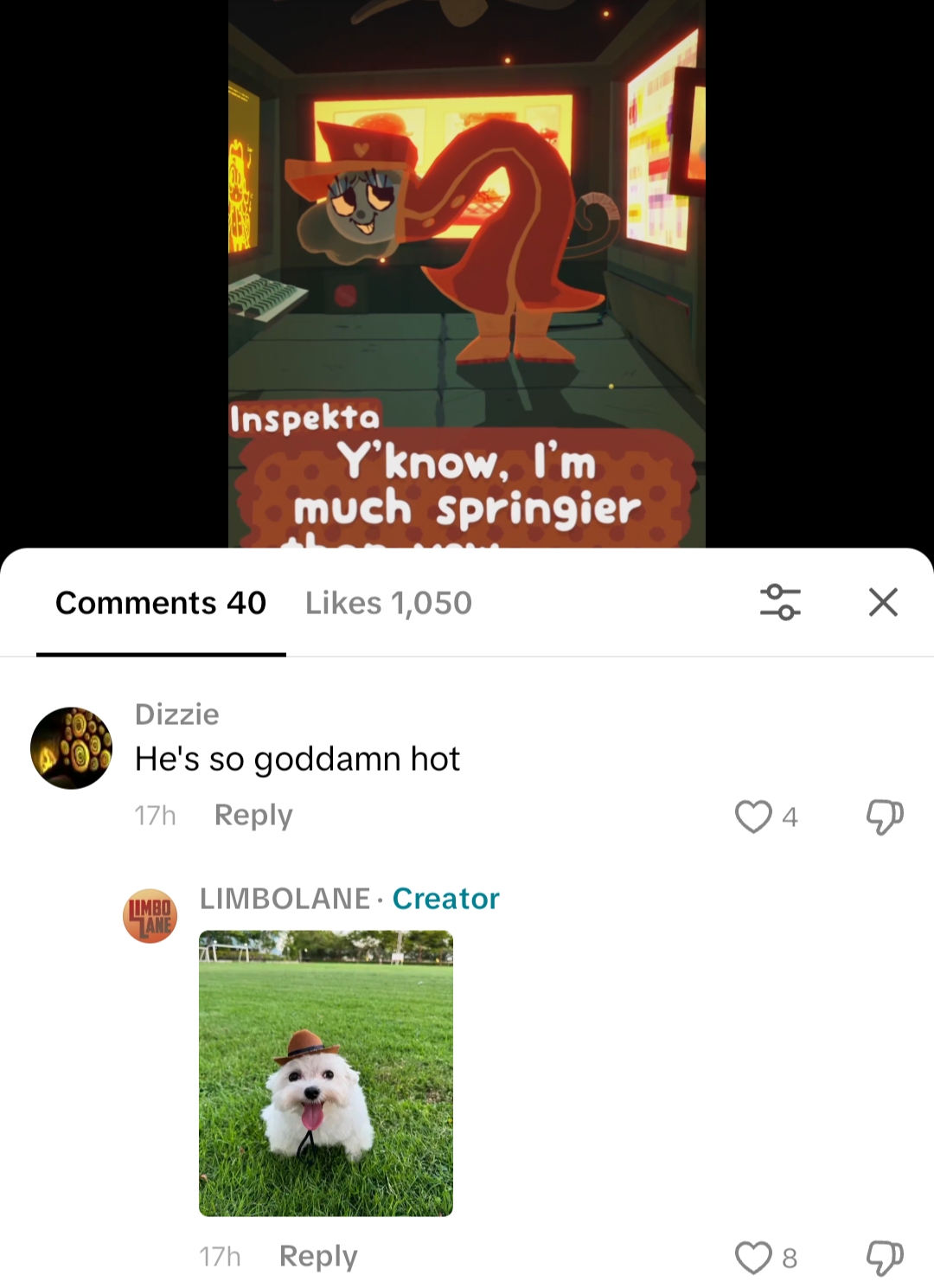Close the comments panel
Viewport: 934px width, 1288px height.
tap(883, 602)
